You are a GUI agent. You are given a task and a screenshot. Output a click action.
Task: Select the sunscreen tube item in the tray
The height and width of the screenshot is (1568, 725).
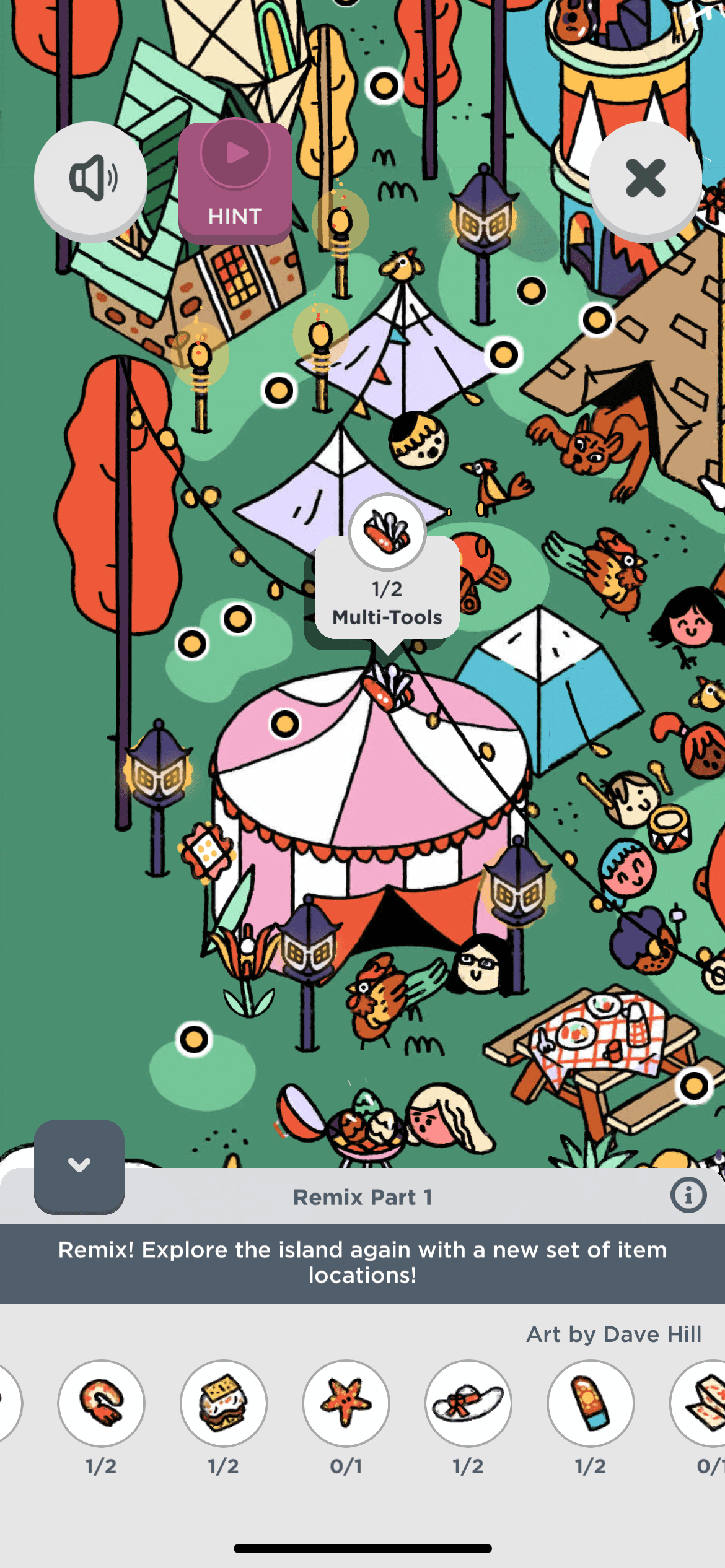(591, 1403)
